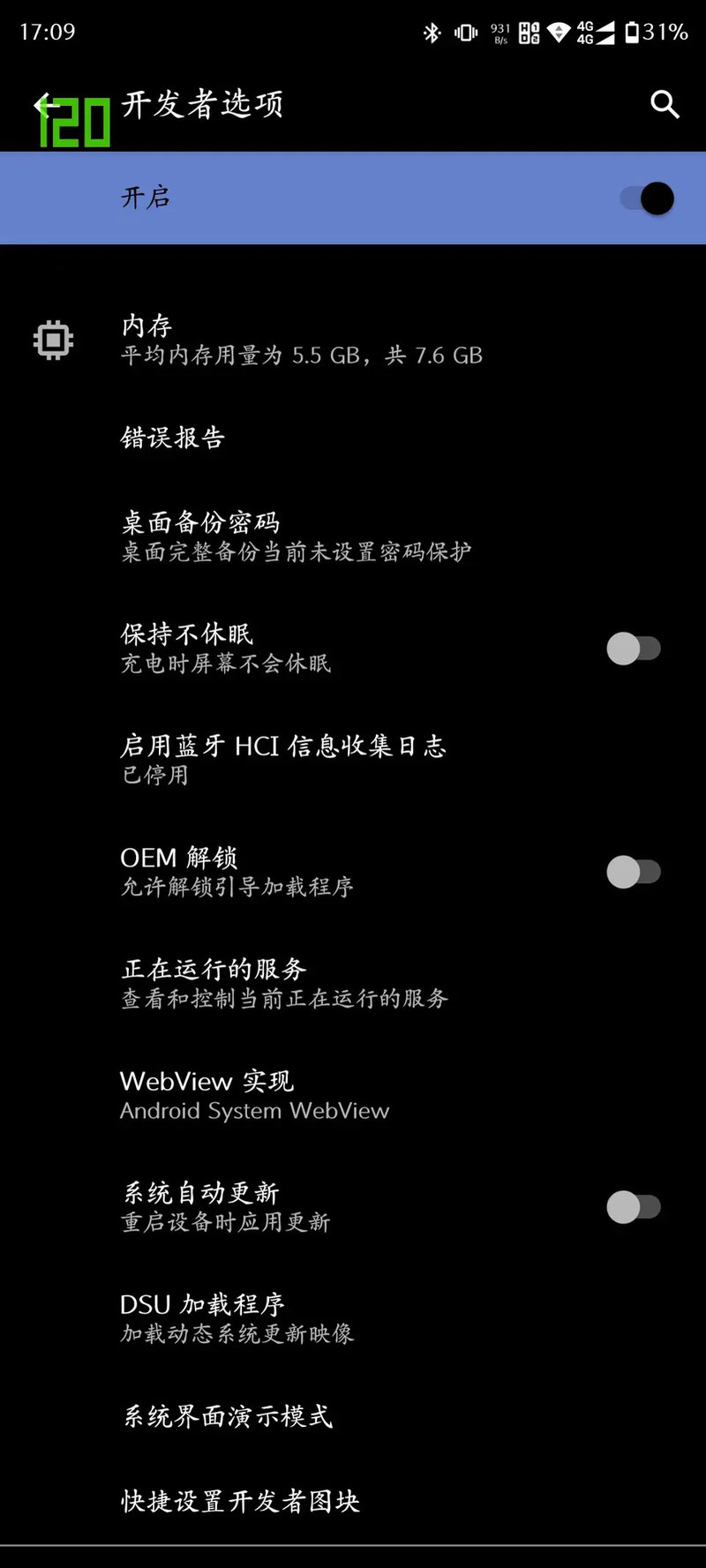Image resolution: width=706 pixels, height=1568 pixels.
Task: Open the 内存 memory usage row
Action: 300,340
